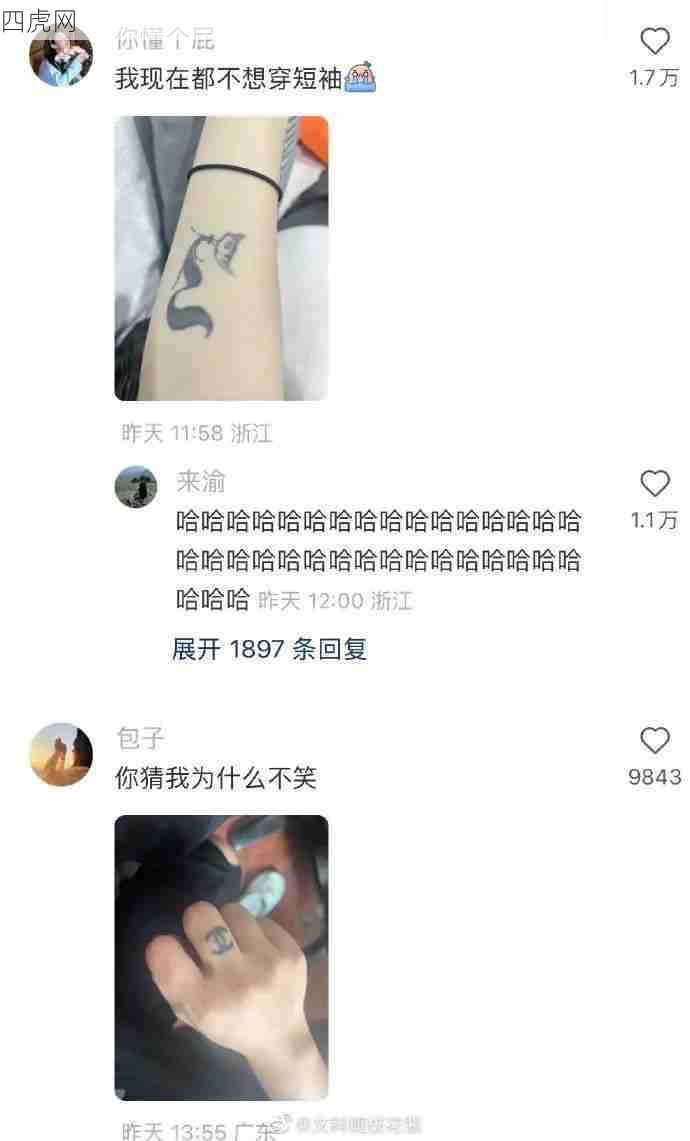Like the comment by 你懂个屁

(x=654, y=42)
